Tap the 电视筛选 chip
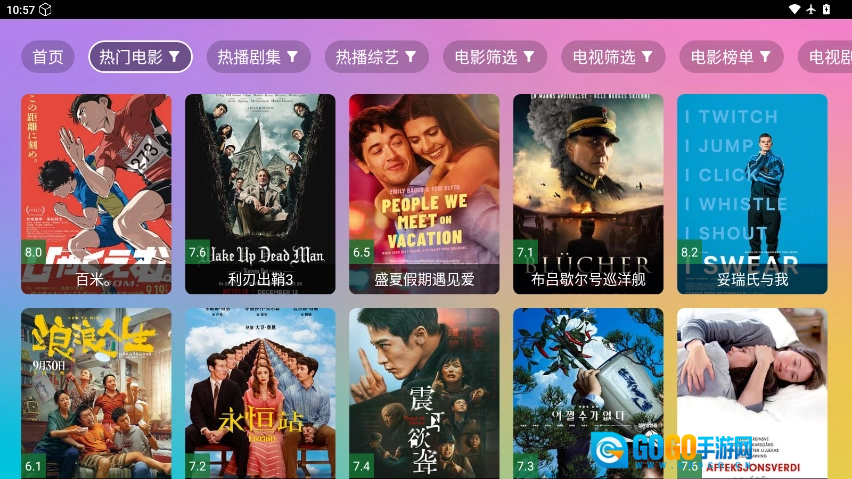This screenshot has height=479, width=852. click(x=612, y=57)
